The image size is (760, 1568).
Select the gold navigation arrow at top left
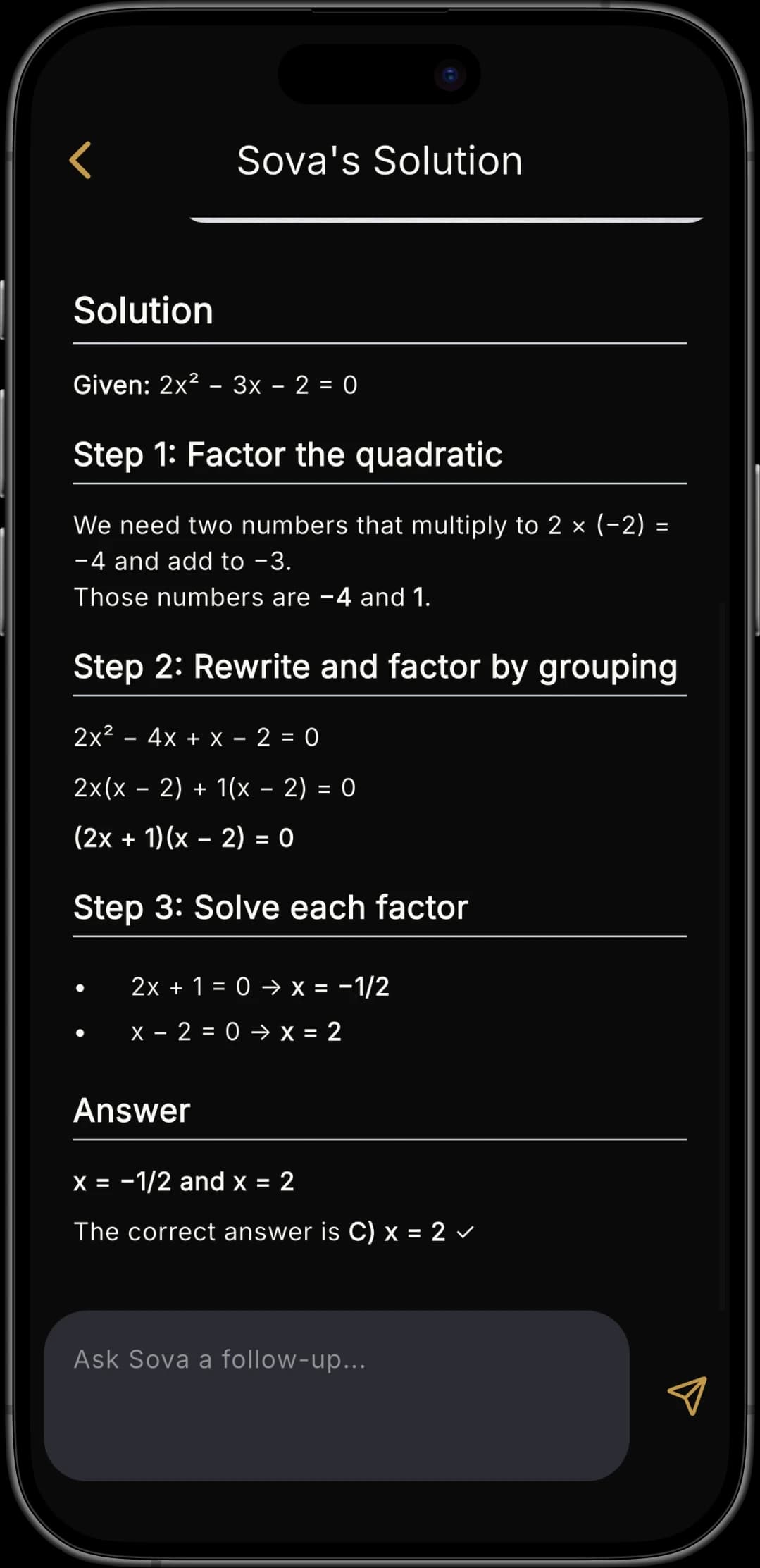pos(80,161)
